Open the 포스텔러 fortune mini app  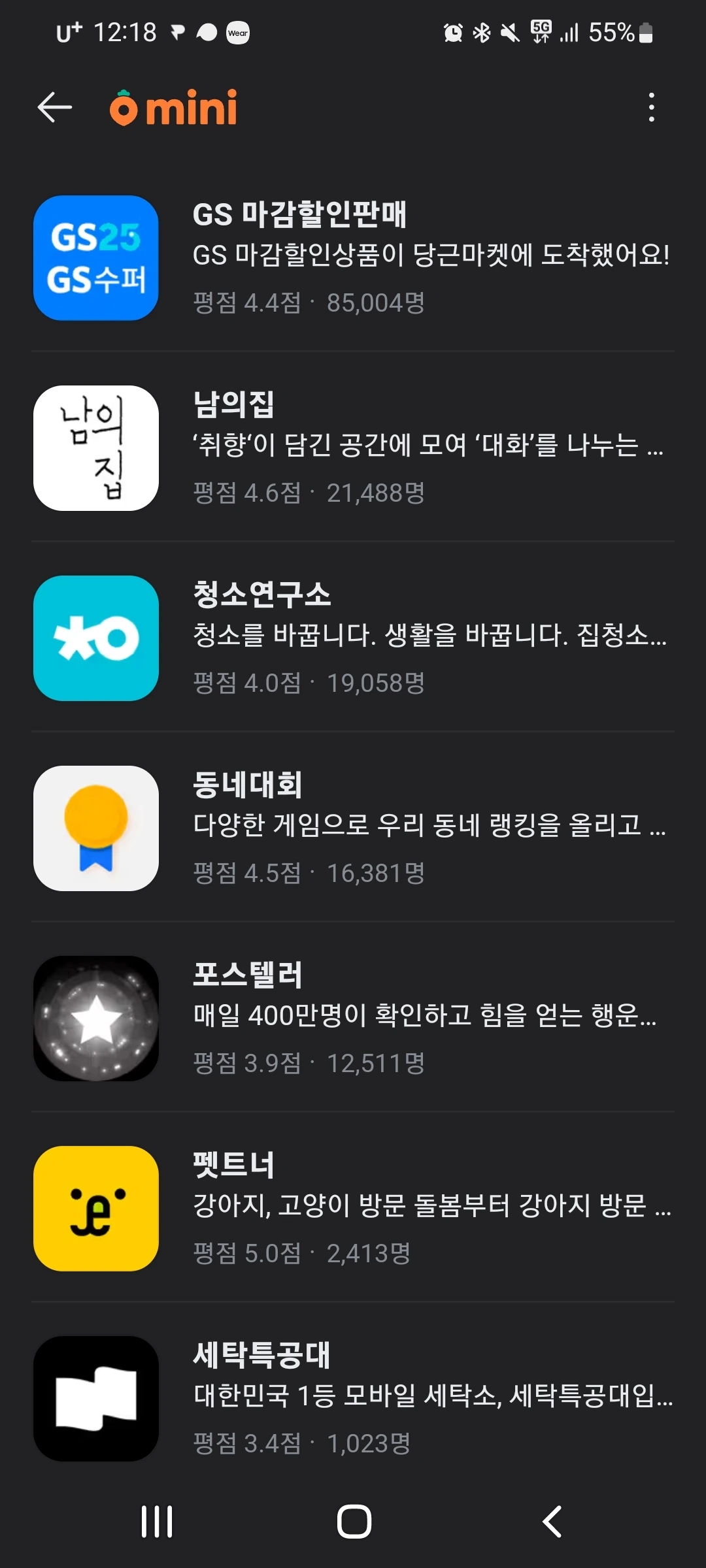pyautogui.click(x=353, y=1018)
